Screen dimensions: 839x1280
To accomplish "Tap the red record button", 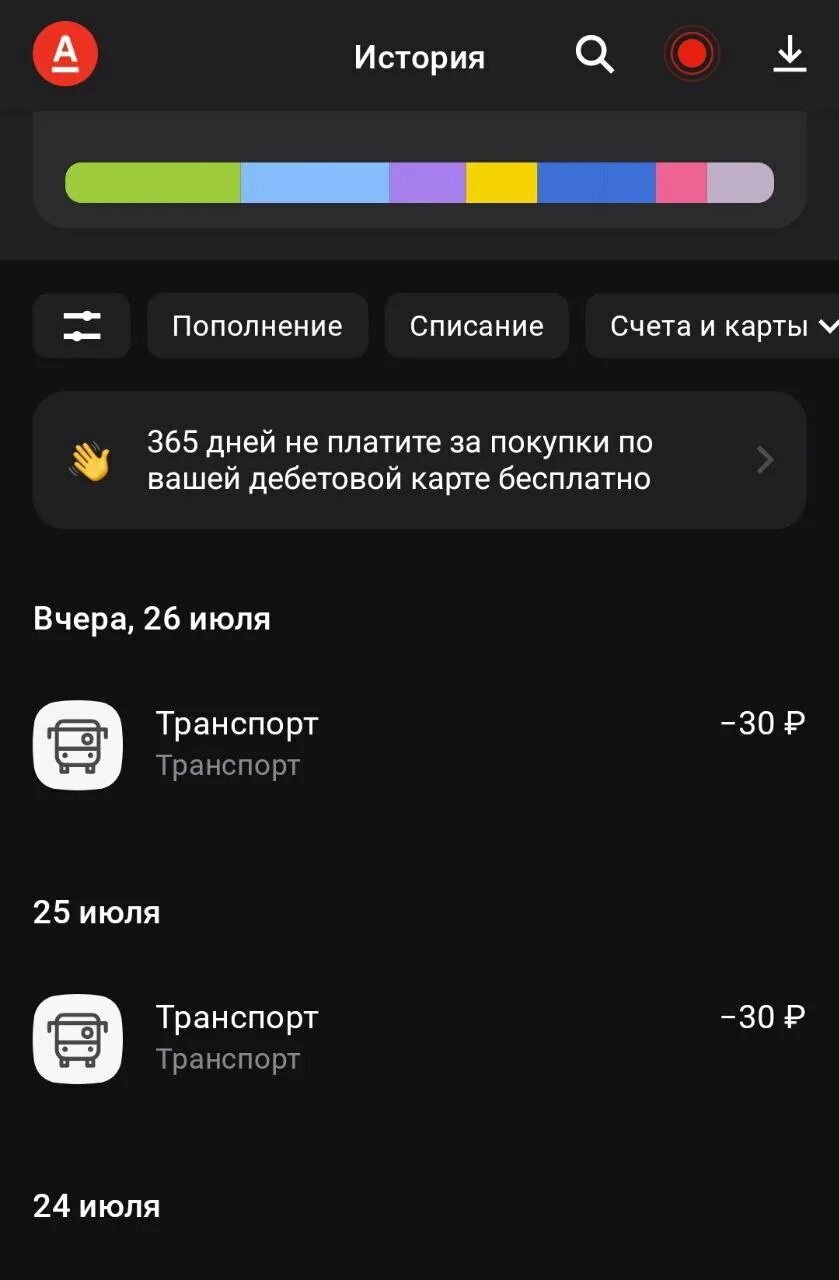I will [692, 55].
